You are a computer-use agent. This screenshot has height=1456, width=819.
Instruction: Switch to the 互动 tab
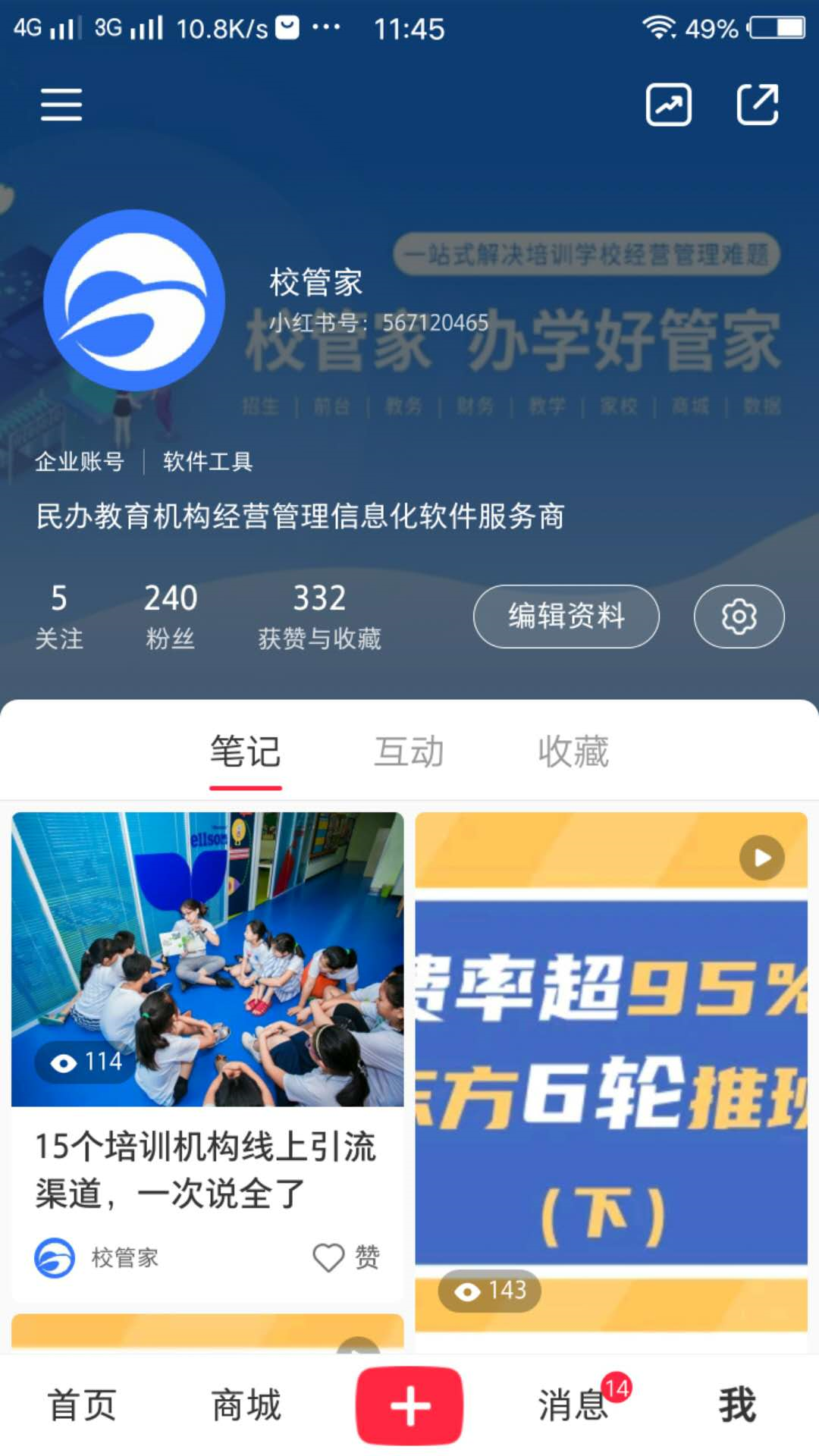coord(409,752)
